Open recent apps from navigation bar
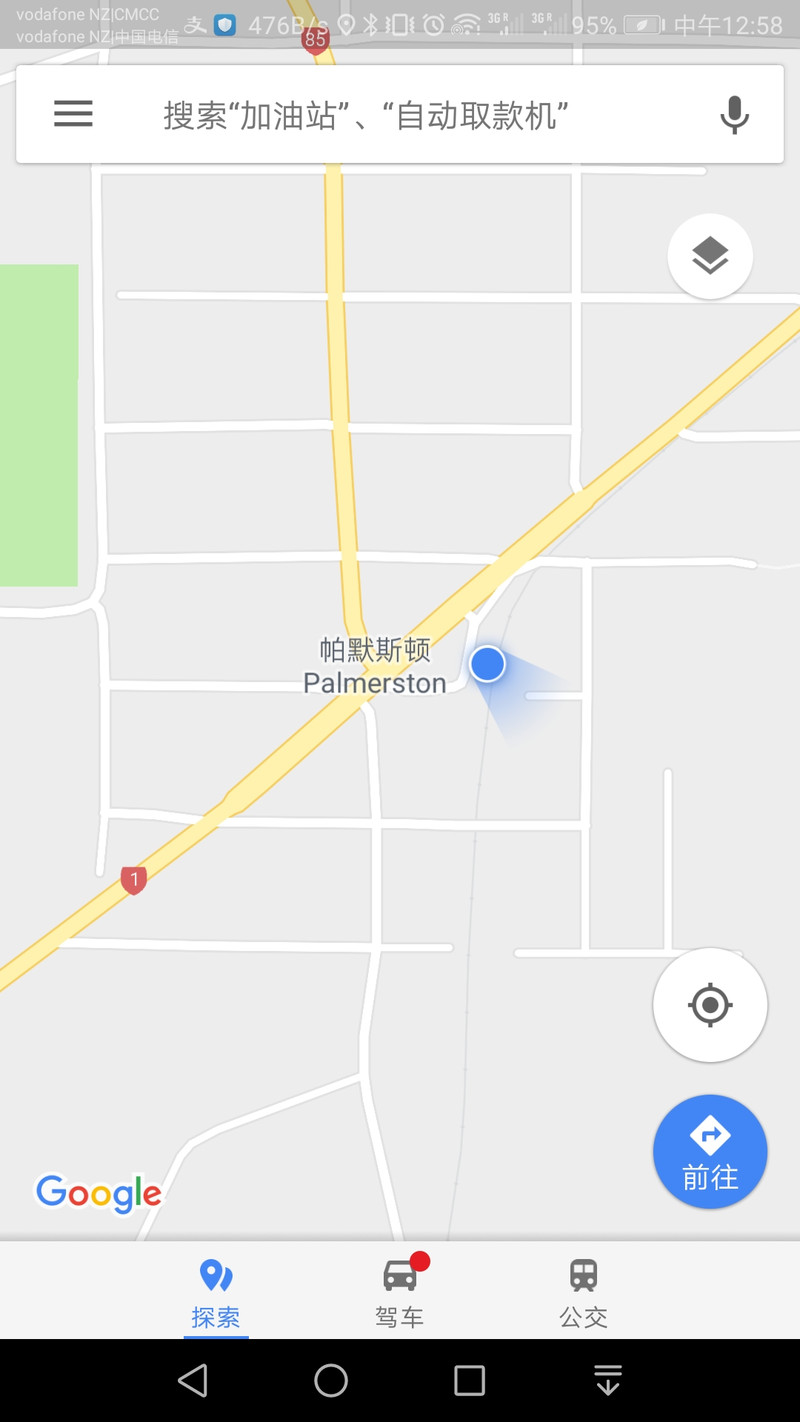800x1422 pixels. pyautogui.click(x=469, y=1381)
